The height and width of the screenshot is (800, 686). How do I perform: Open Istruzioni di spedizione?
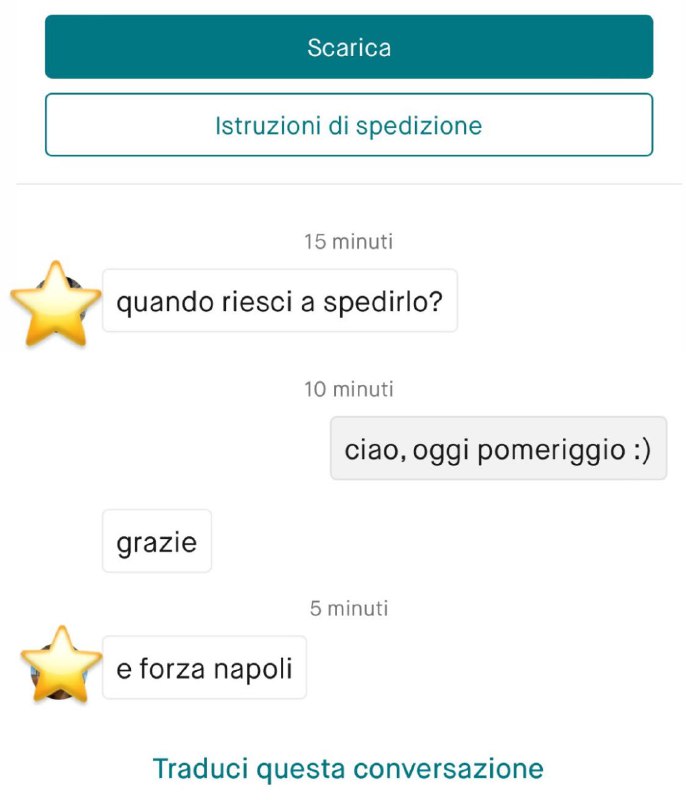tap(348, 126)
